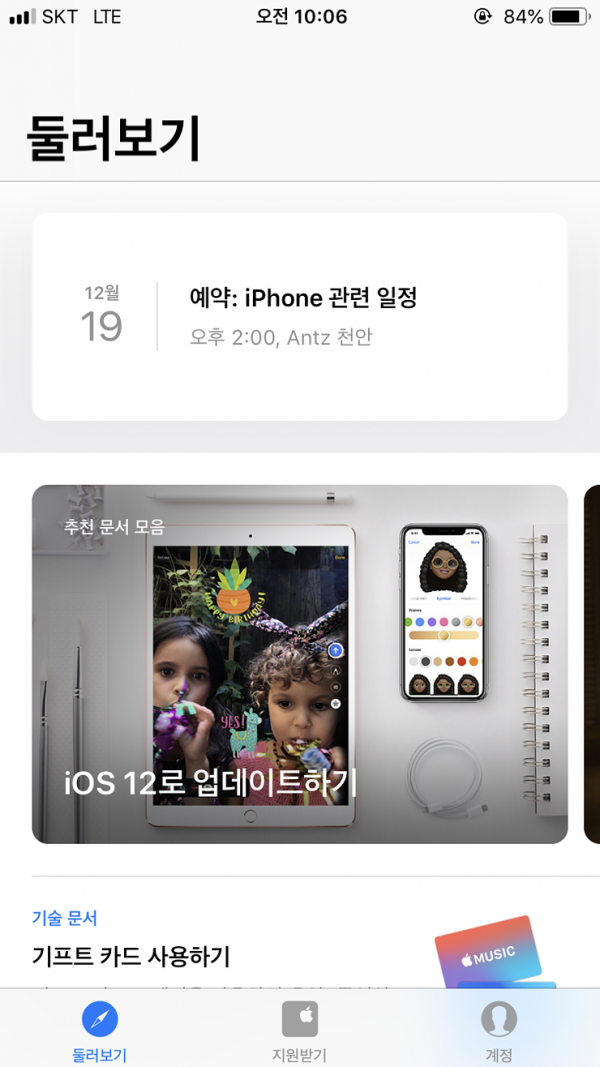Open the iPhone reservation card for 12월 19
Screen dimensions: 600x1067
click(x=300, y=316)
